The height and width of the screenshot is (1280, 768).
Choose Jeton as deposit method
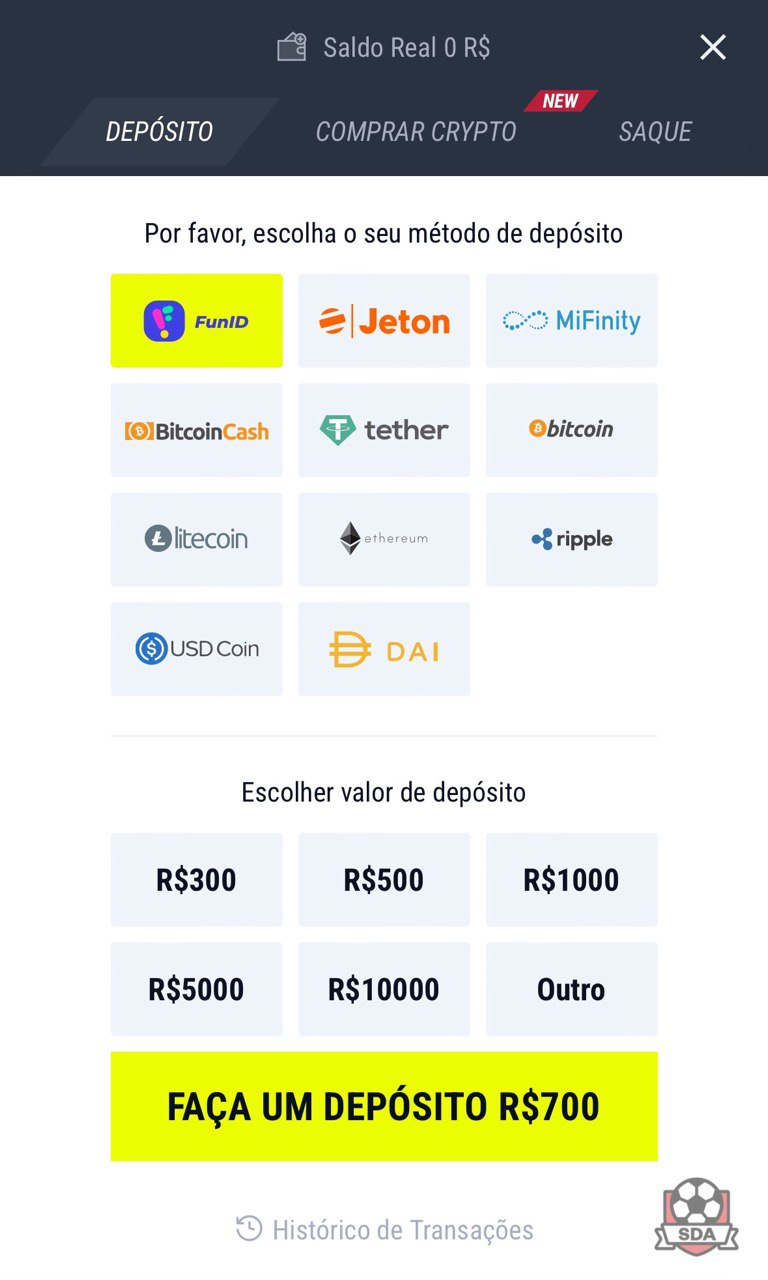click(x=384, y=321)
